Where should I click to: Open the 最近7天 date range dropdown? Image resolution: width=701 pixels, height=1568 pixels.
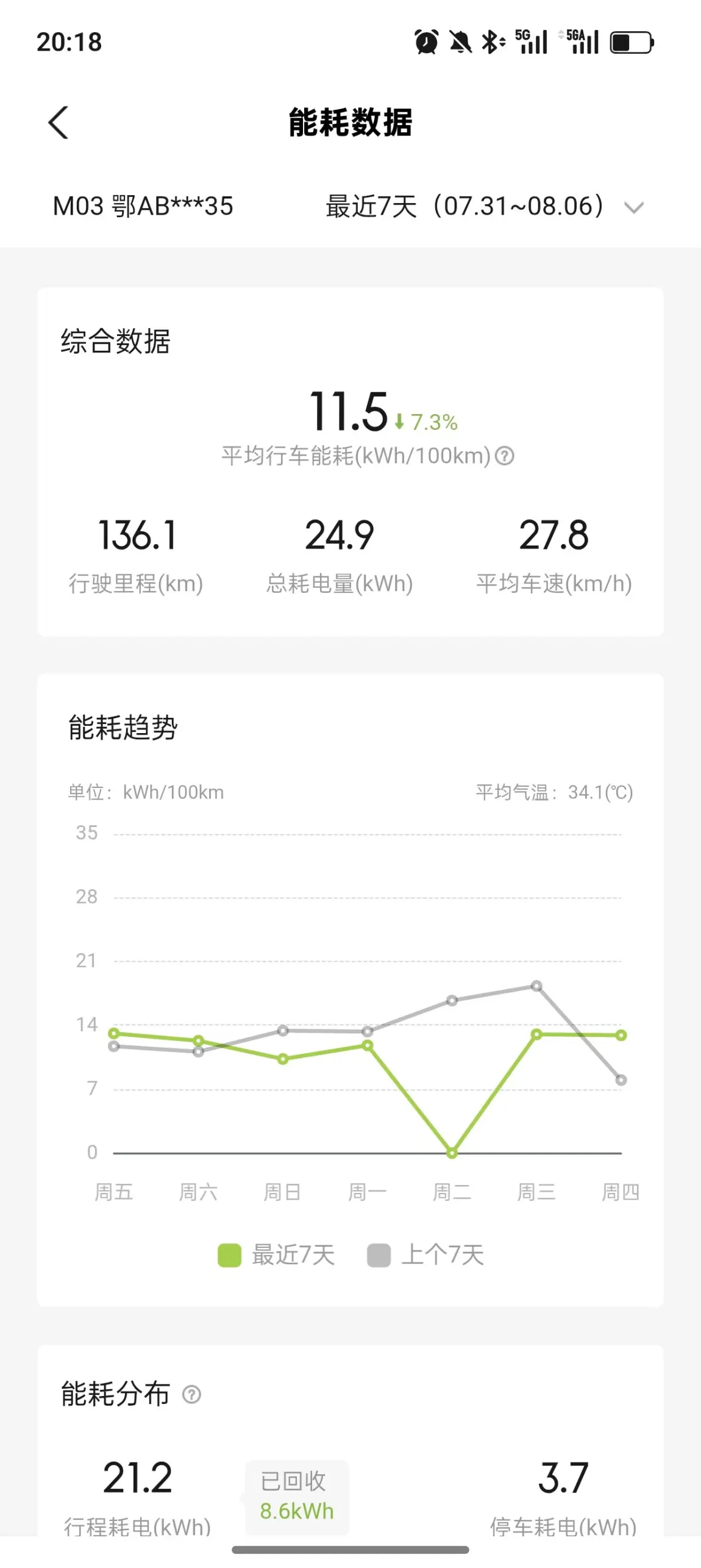[485, 207]
